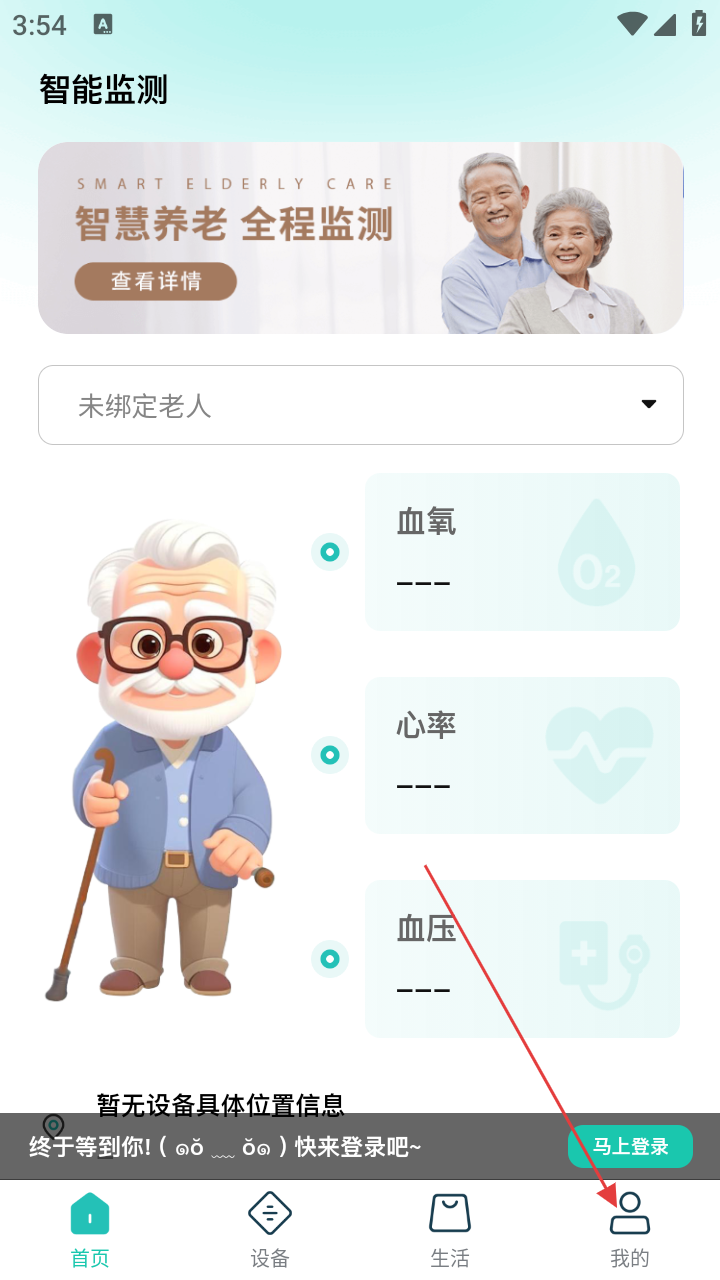Switch to the 生活 tab
The image size is (720, 1280).
(450, 1230)
